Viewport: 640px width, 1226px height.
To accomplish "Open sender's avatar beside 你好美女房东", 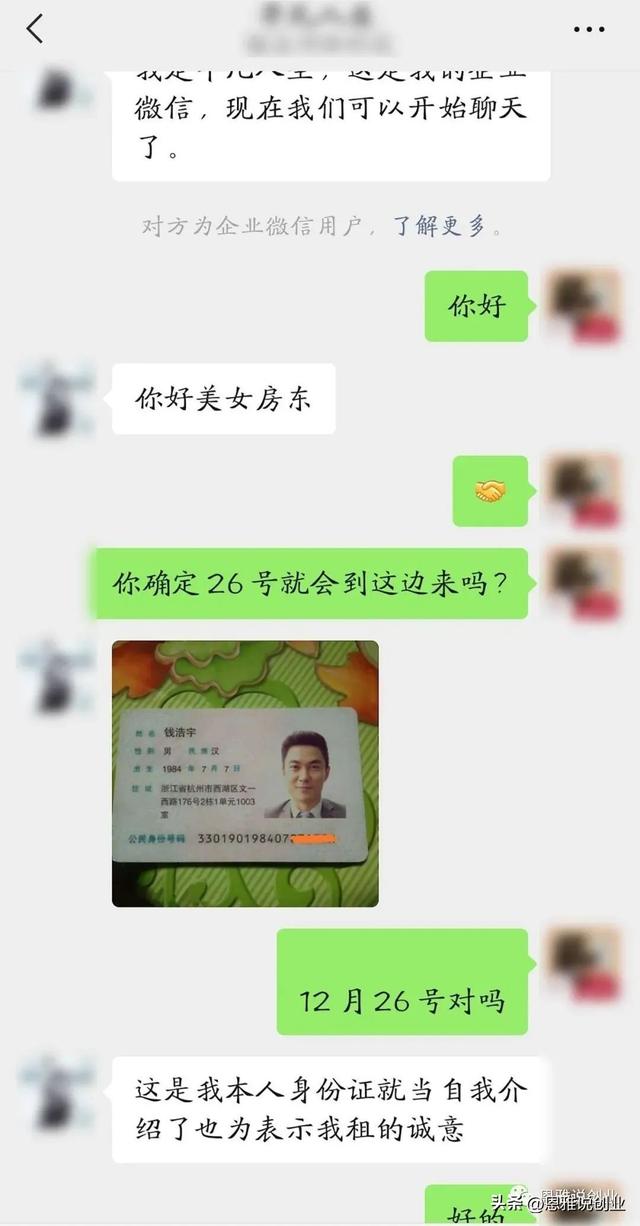I will click(56, 398).
